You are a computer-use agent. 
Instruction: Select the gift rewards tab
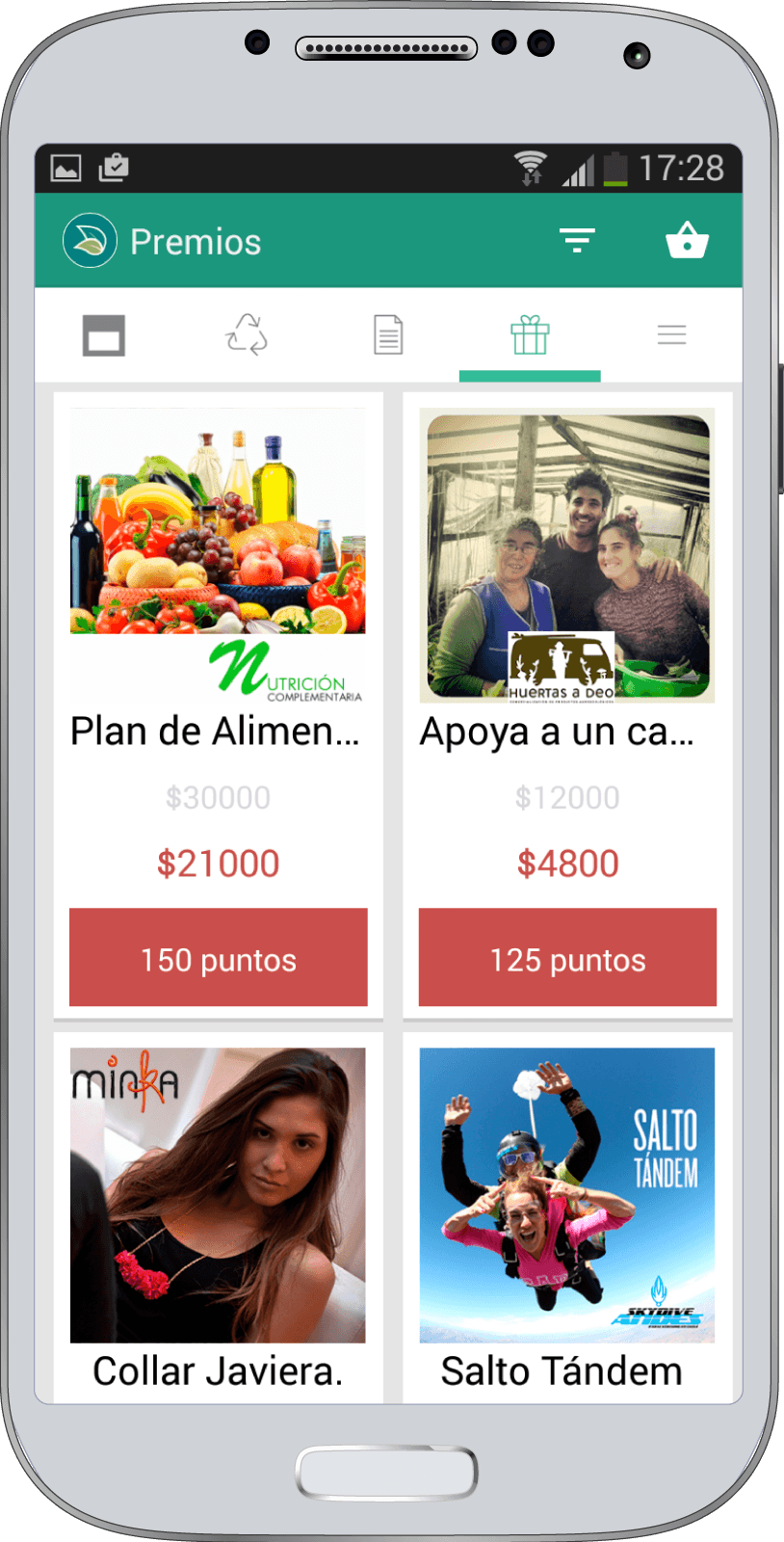530,335
